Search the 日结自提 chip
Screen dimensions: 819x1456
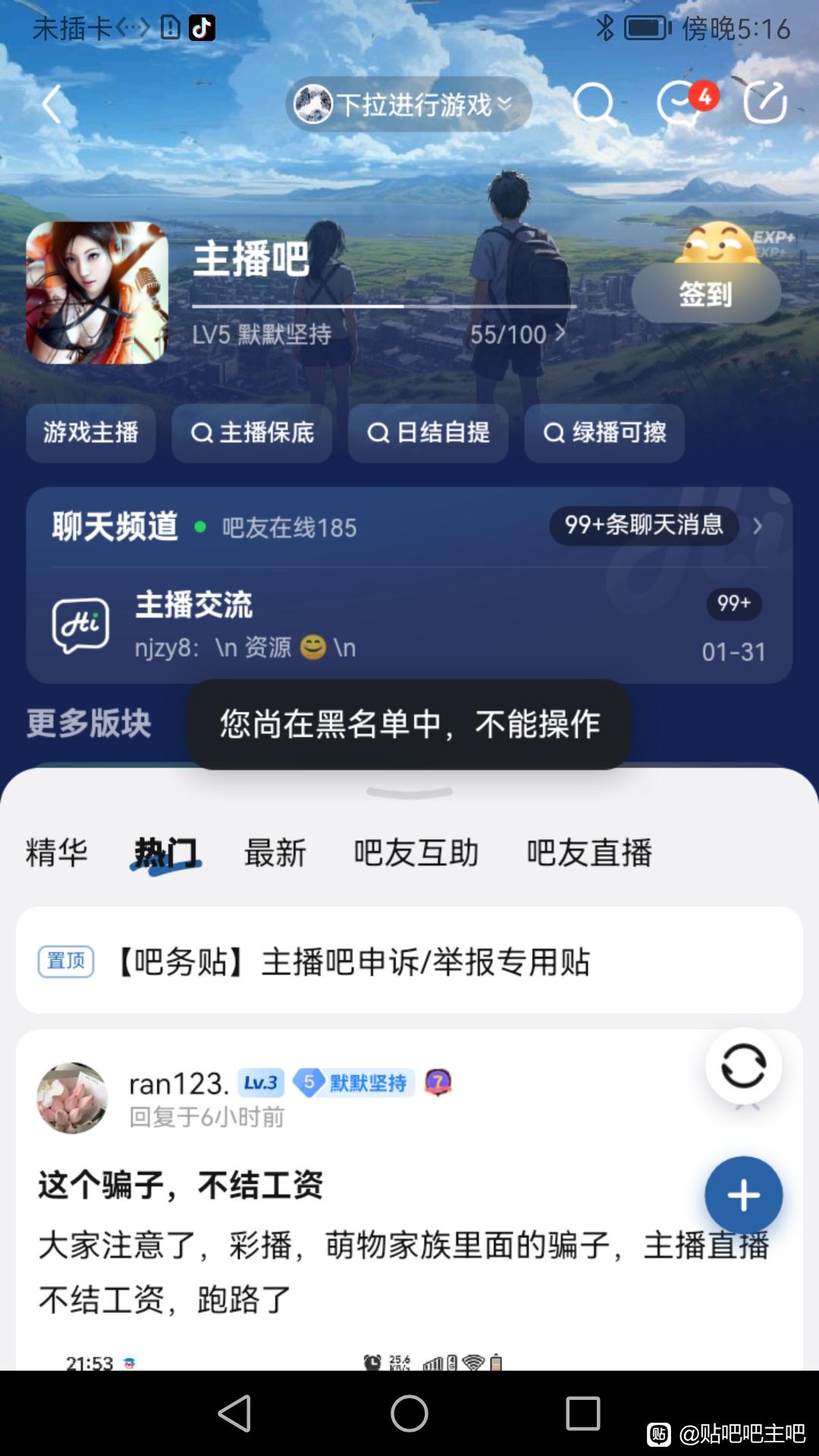[x=428, y=433]
